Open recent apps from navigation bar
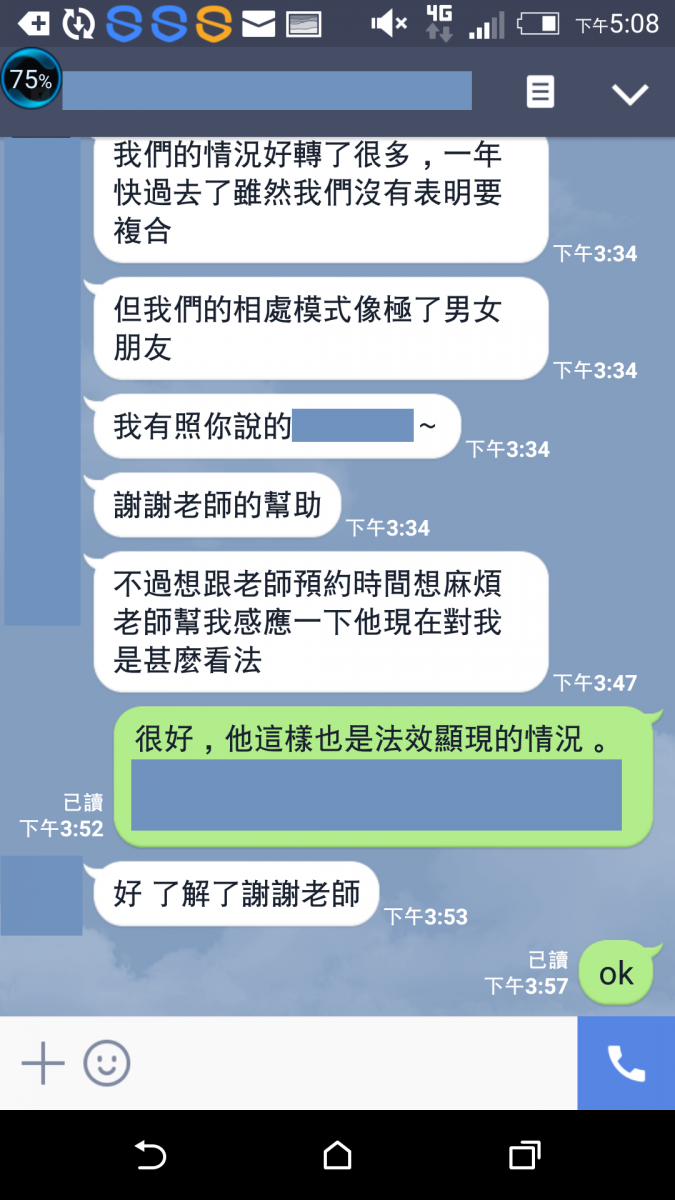The width and height of the screenshot is (675, 1200). 524,1156
